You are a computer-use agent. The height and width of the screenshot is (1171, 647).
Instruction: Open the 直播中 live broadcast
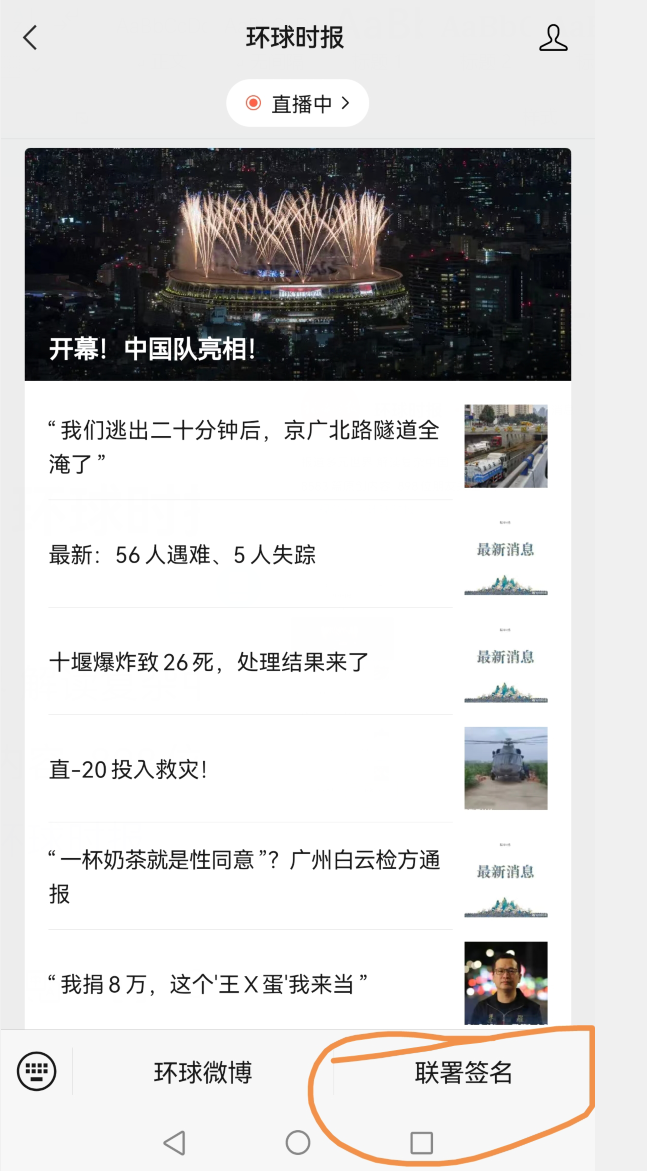point(297,103)
